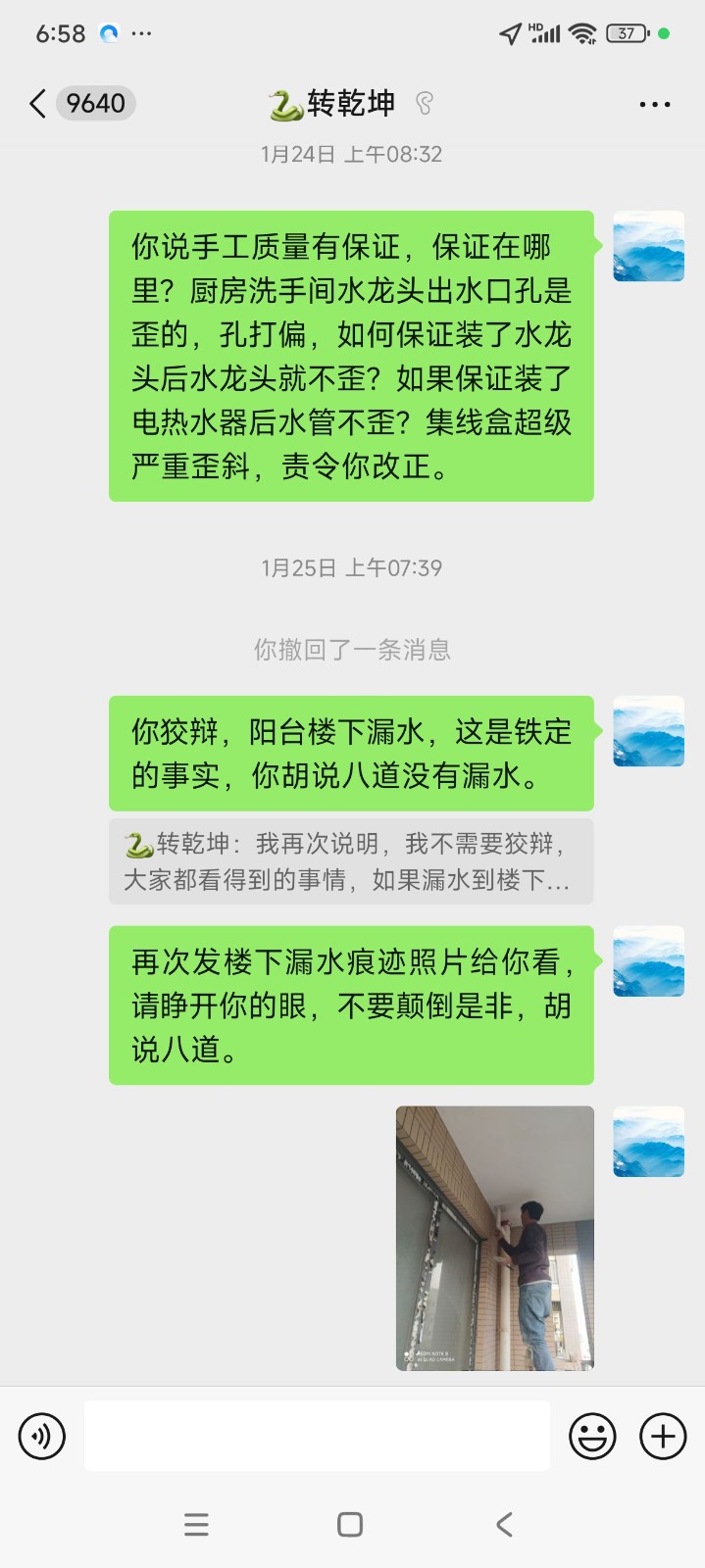The height and width of the screenshot is (1568, 705).
Task: Open the chat overflow menu
Action: point(654,104)
